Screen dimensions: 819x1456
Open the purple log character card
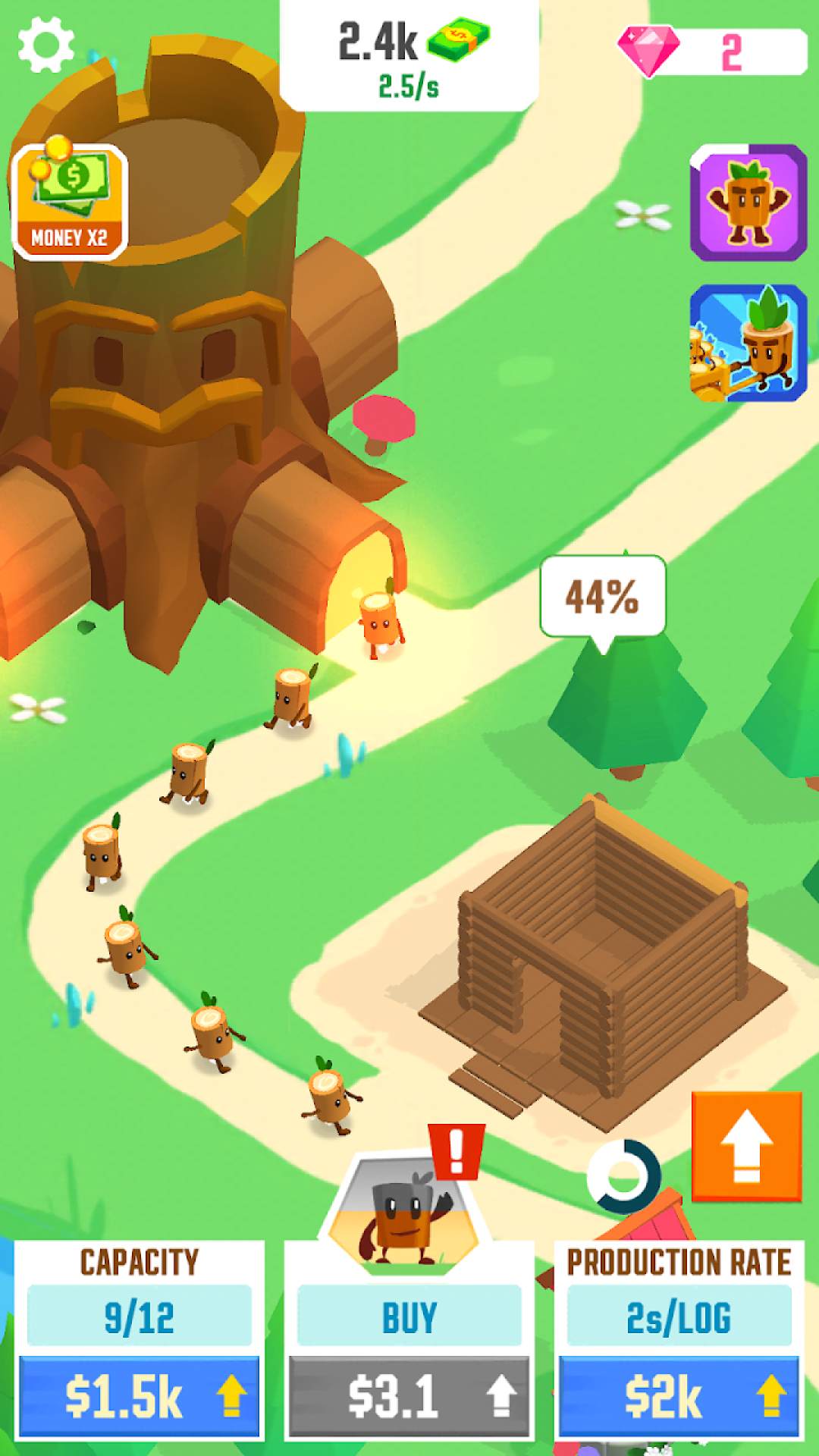coord(748,202)
